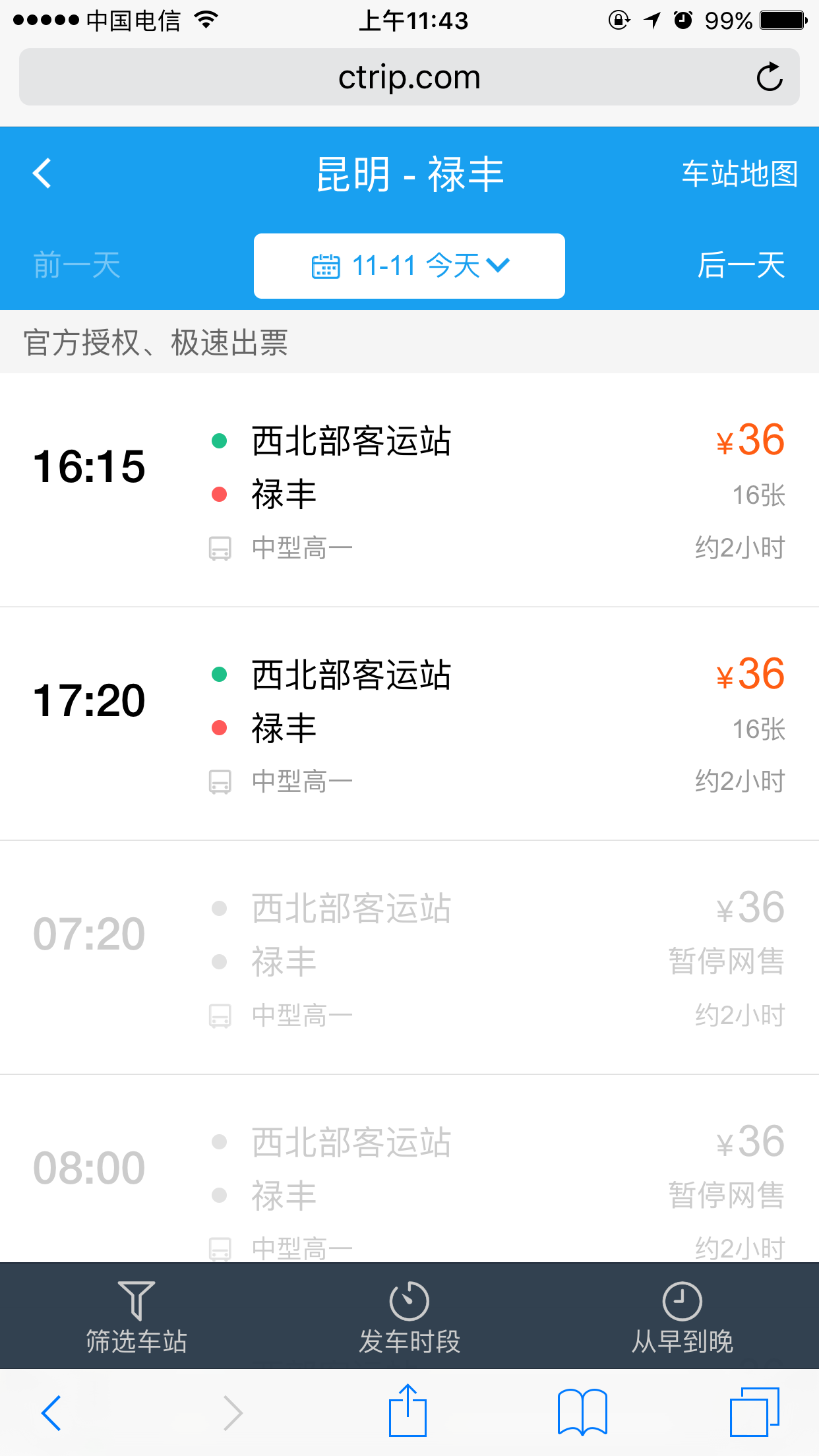Image resolution: width=819 pixels, height=1456 pixels.
Task: Open 发车时段 departure time filter
Action: (409, 1316)
